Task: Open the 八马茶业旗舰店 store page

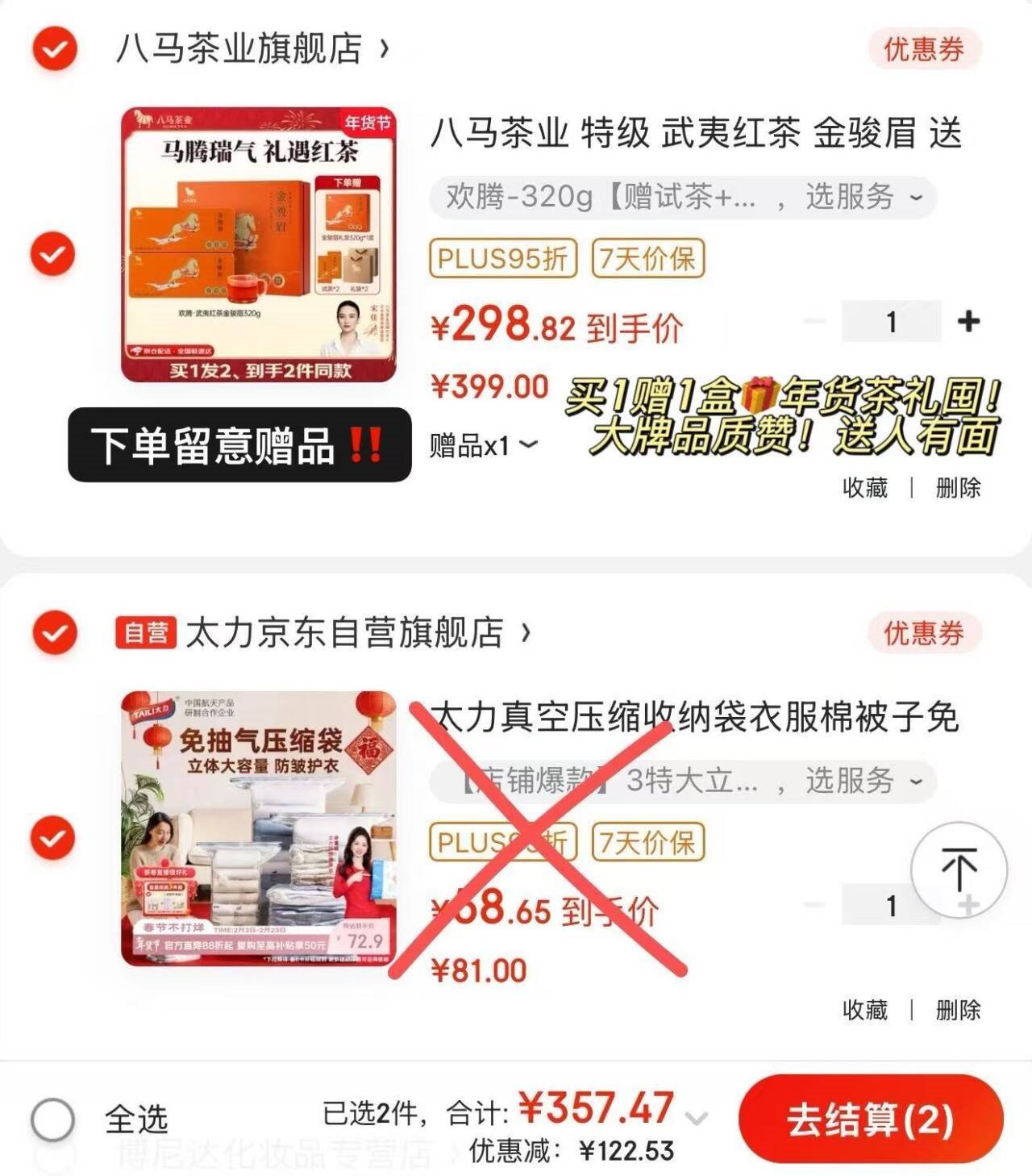Action: pos(240,49)
